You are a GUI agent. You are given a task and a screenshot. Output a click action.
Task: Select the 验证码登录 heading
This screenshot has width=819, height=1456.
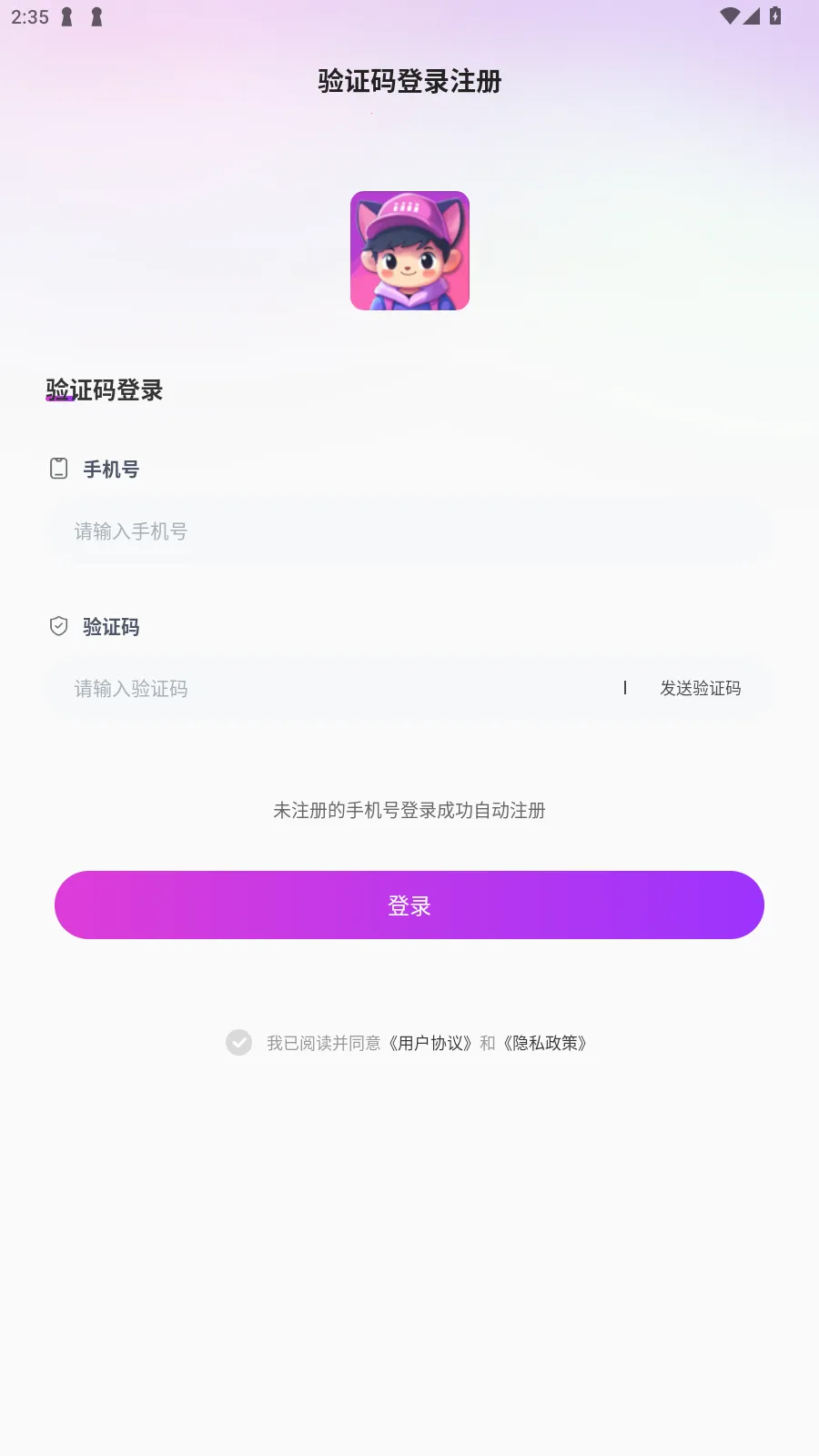103,389
